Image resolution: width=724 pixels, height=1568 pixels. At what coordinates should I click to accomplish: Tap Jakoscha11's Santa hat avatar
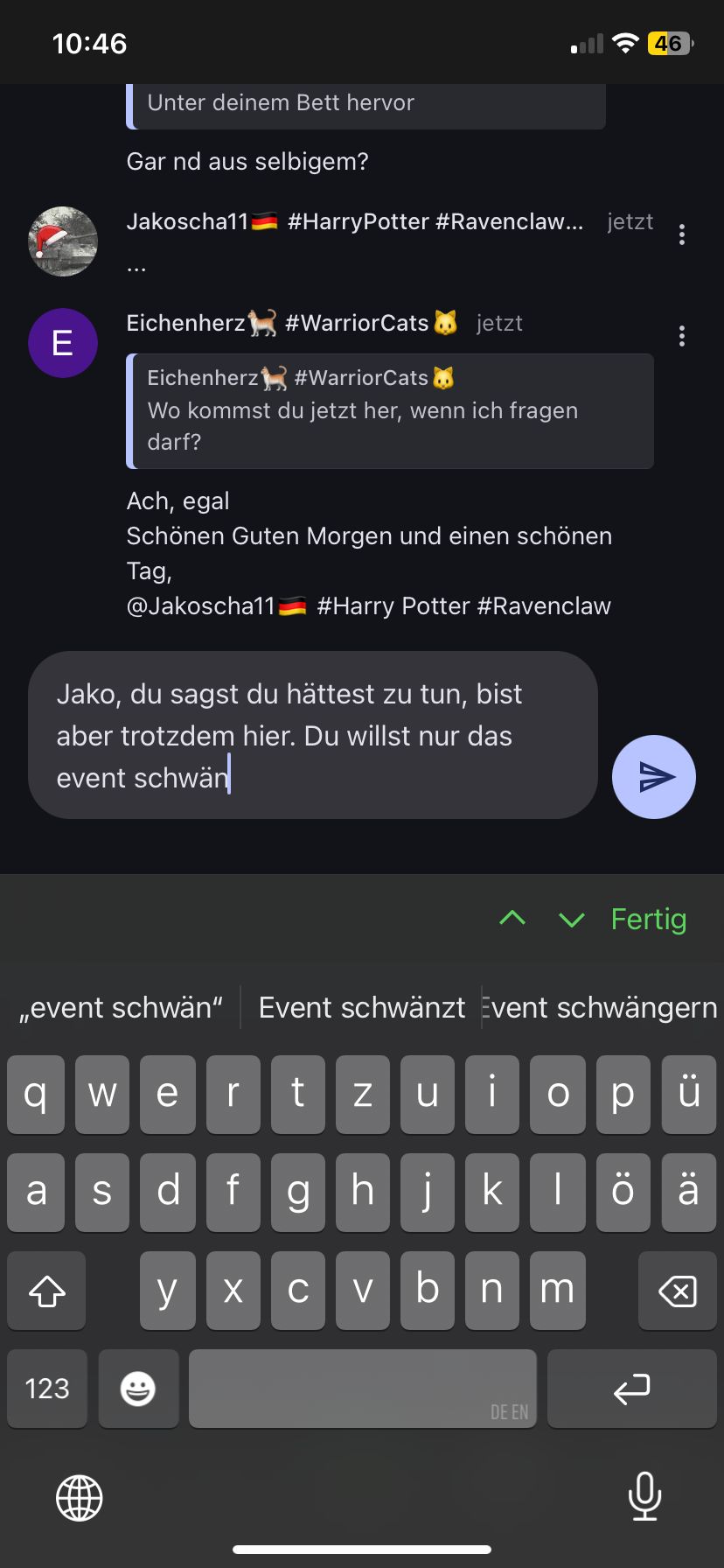pos(63,241)
